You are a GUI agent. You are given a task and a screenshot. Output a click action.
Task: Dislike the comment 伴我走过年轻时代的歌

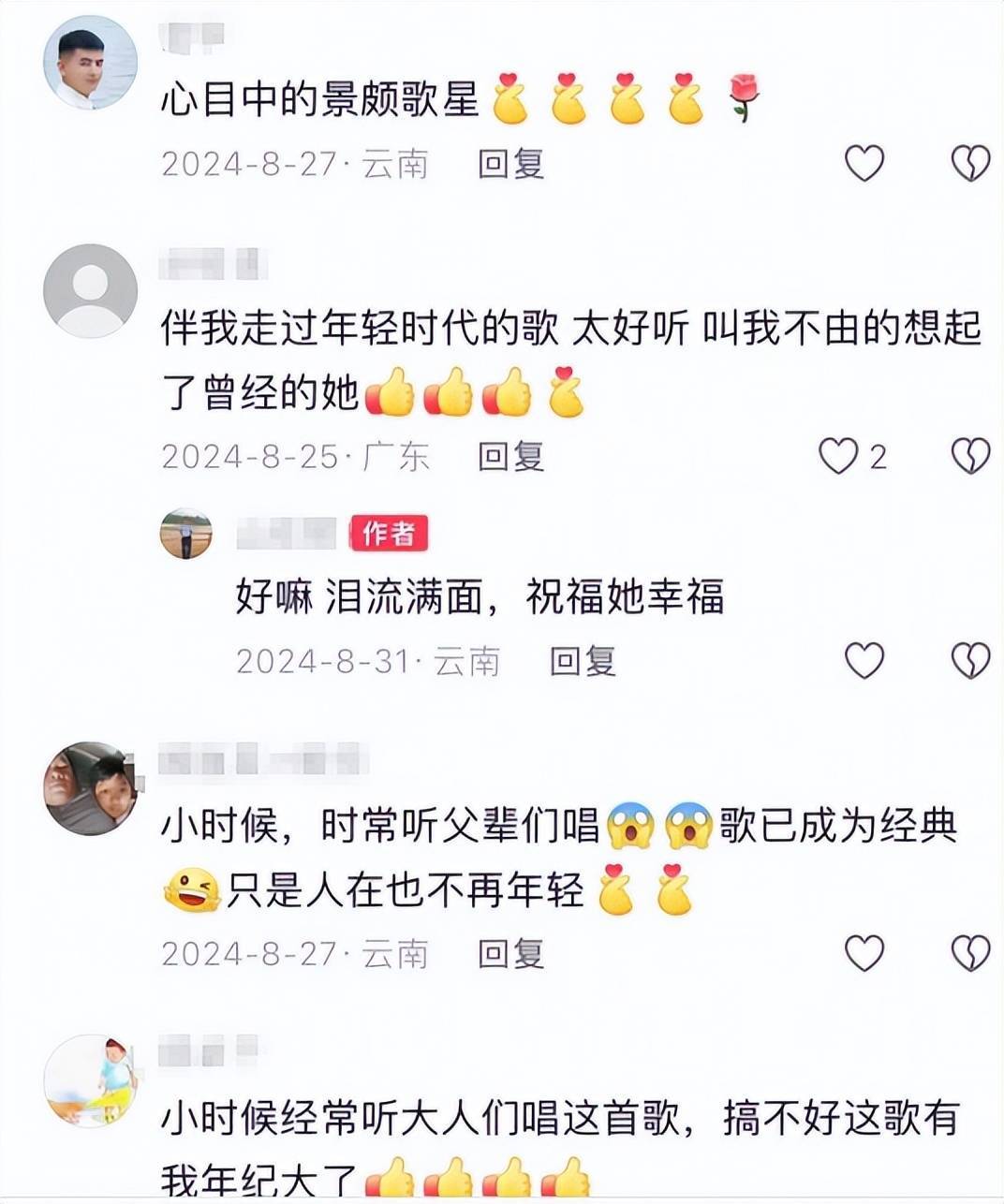point(970,457)
